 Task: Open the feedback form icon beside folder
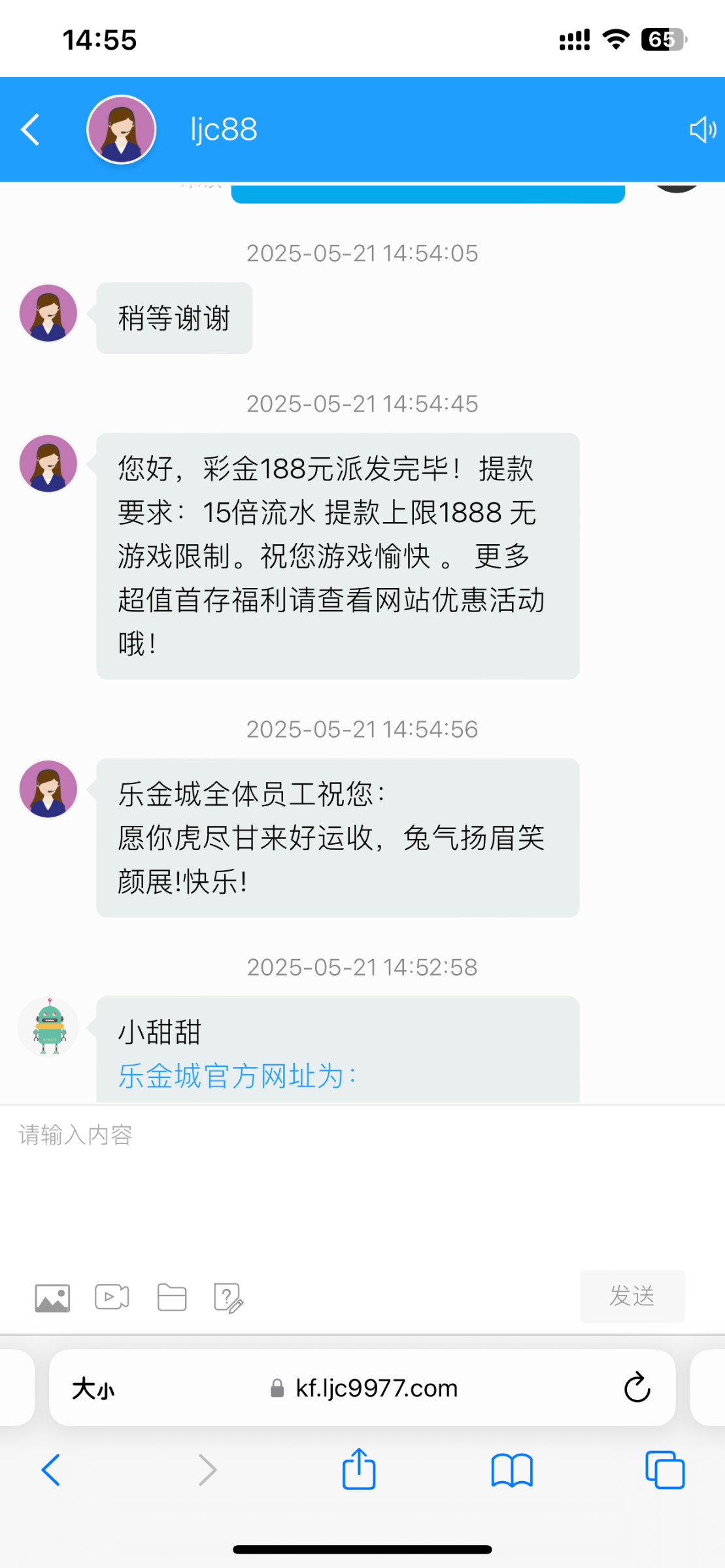tap(228, 1298)
